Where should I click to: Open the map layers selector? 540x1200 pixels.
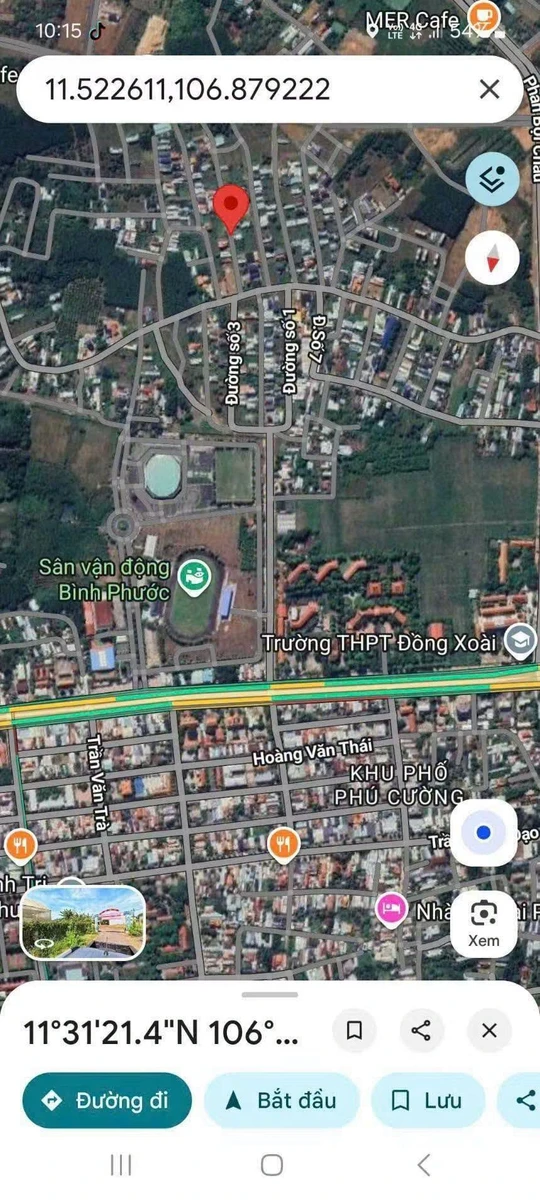pos(492,180)
